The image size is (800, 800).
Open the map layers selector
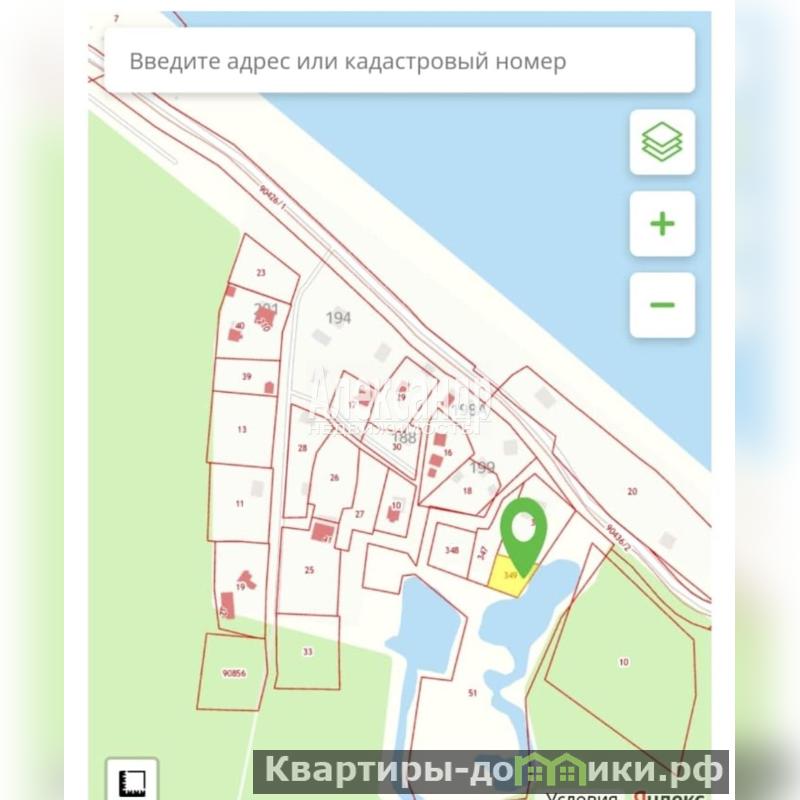[x=662, y=142]
